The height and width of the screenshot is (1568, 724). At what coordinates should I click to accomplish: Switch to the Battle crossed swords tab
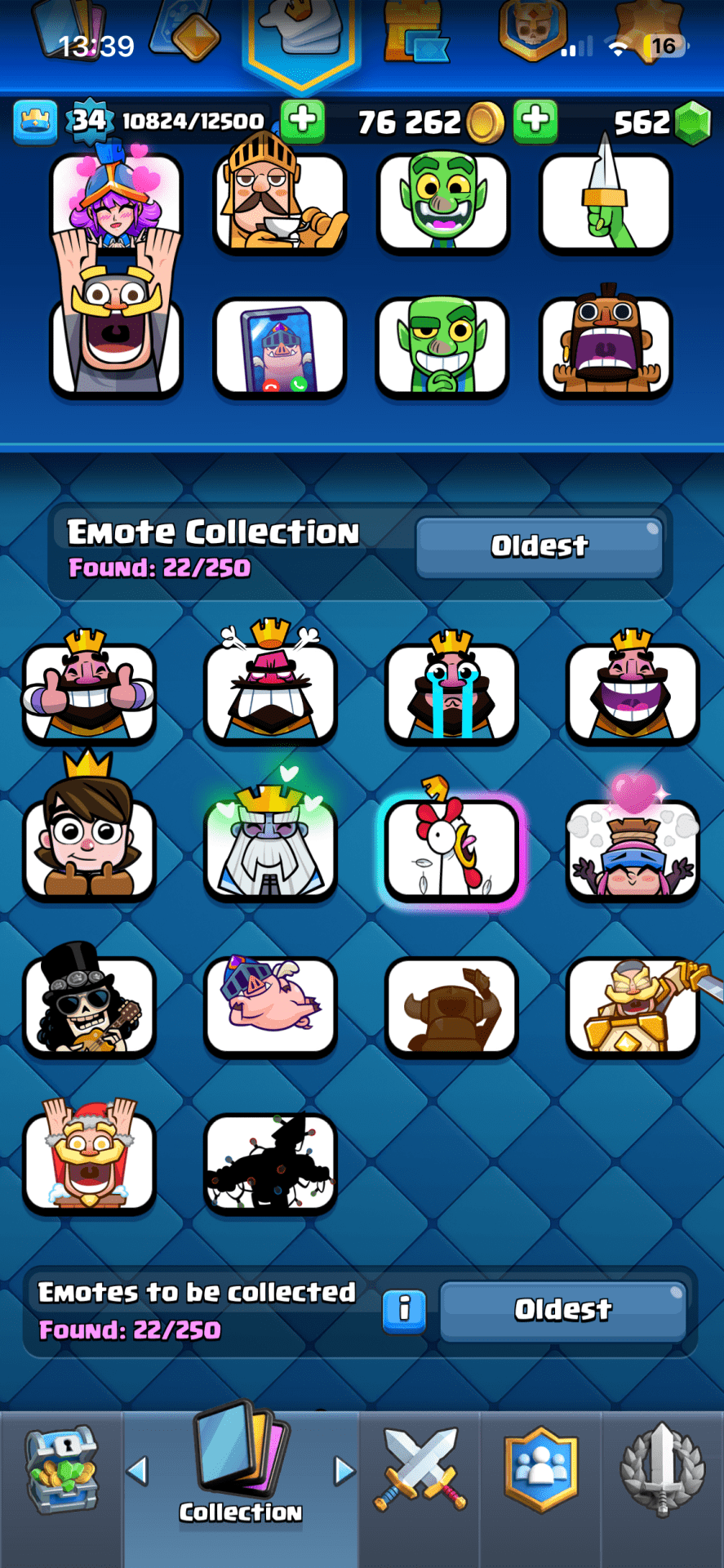pyautogui.click(x=420, y=1470)
